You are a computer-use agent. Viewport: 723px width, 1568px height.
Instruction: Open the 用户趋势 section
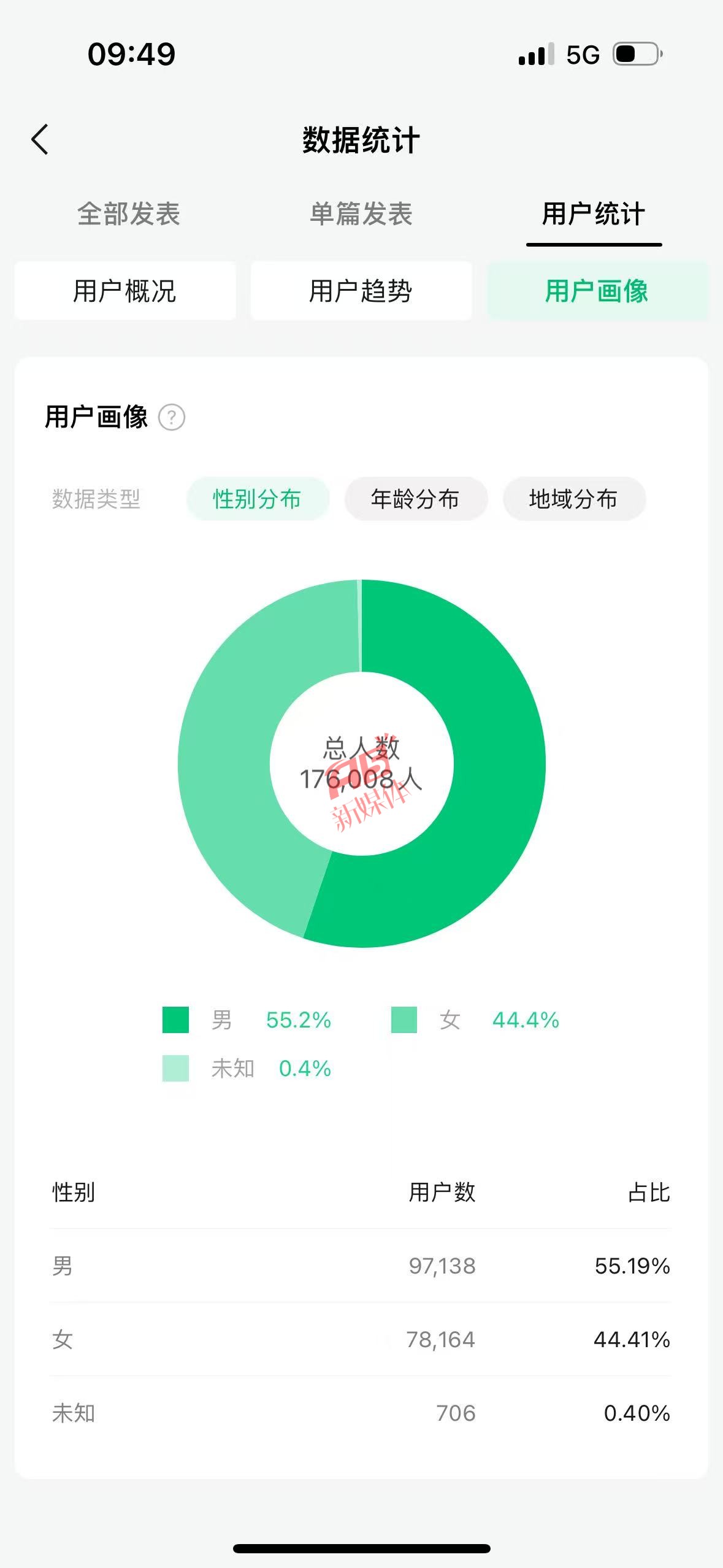point(361,291)
